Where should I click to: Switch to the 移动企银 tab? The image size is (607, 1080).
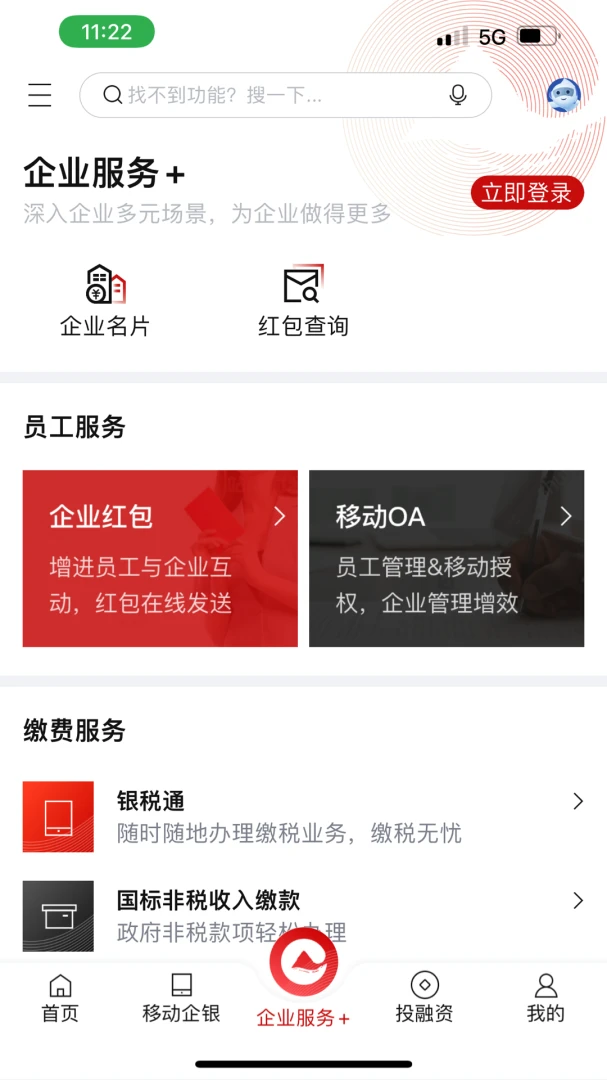pyautogui.click(x=181, y=999)
